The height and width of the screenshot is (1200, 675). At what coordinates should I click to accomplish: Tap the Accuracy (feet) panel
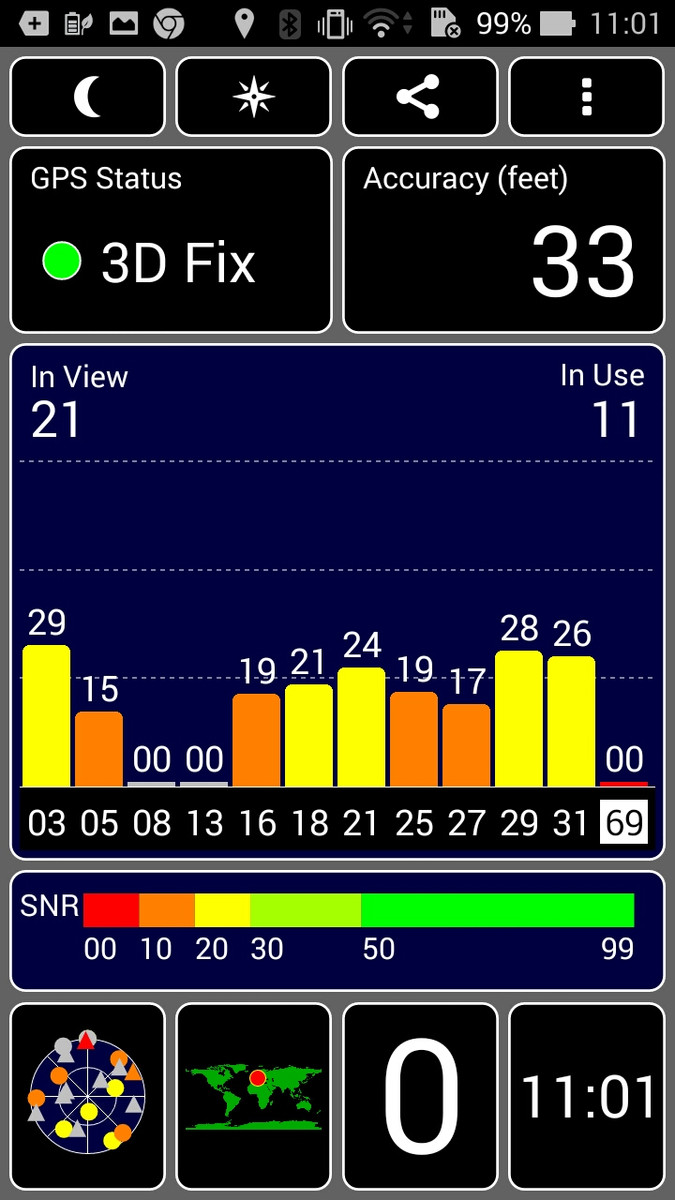(x=504, y=240)
